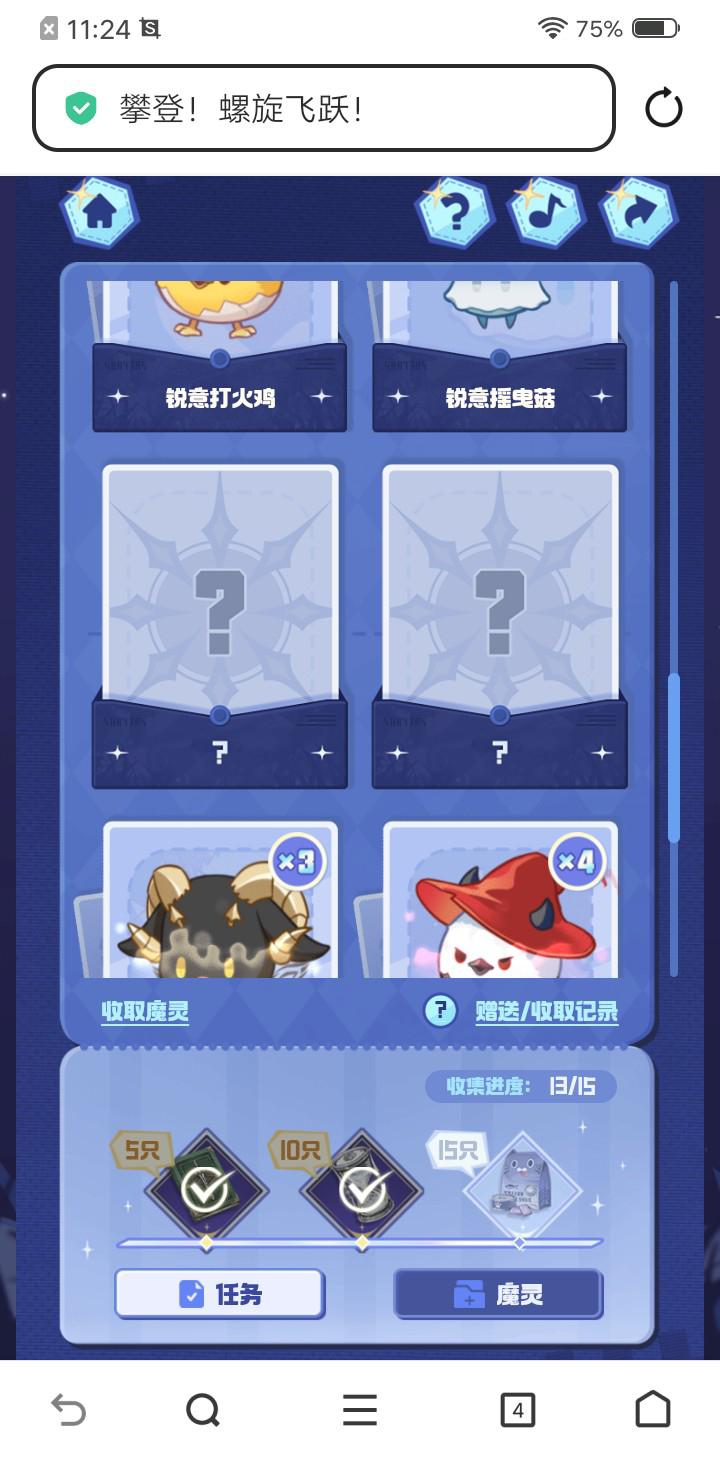Go back using the browser back arrow

coord(68,1410)
